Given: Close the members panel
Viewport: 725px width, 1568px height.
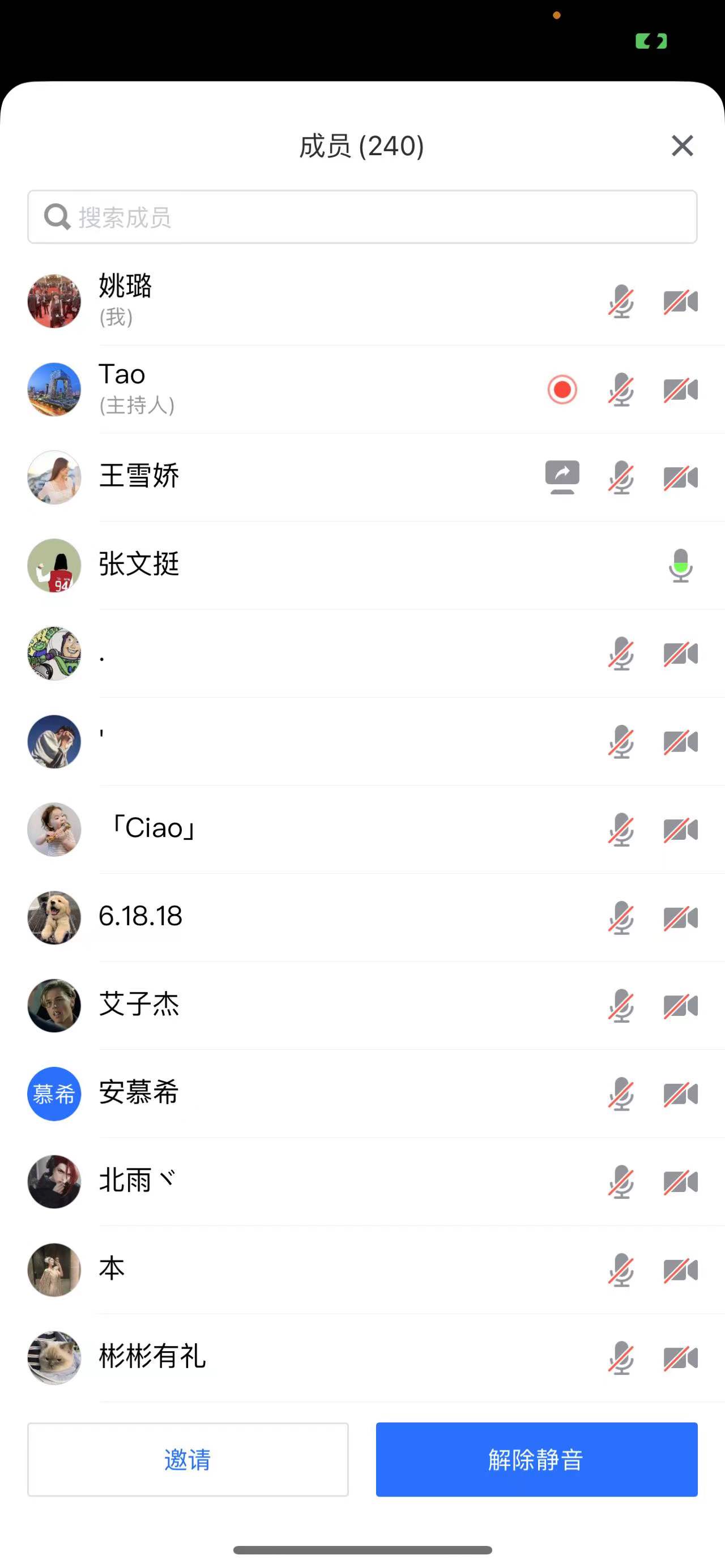Looking at the screenshot, I should [x=682, y=146].
